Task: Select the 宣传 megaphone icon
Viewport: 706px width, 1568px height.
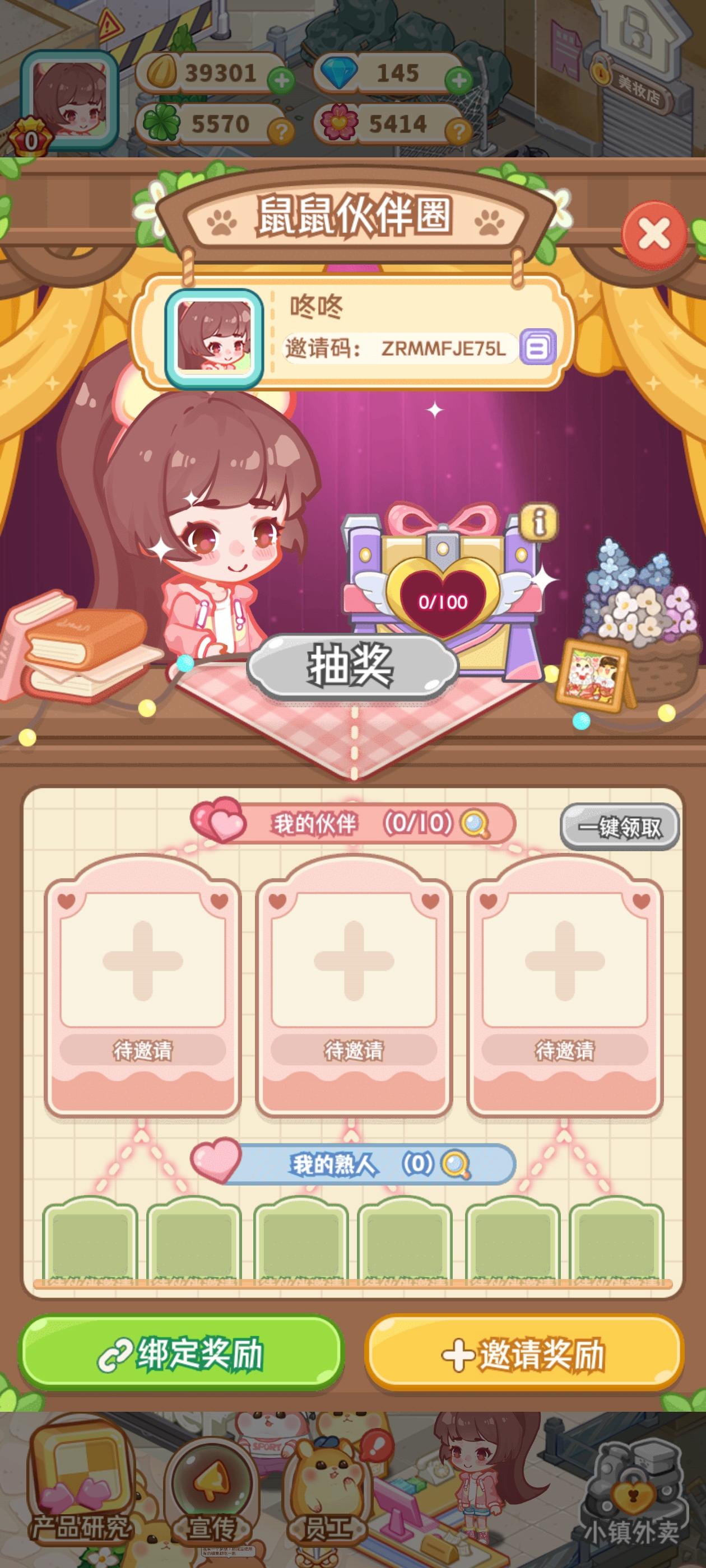Action: point(210,1479)
